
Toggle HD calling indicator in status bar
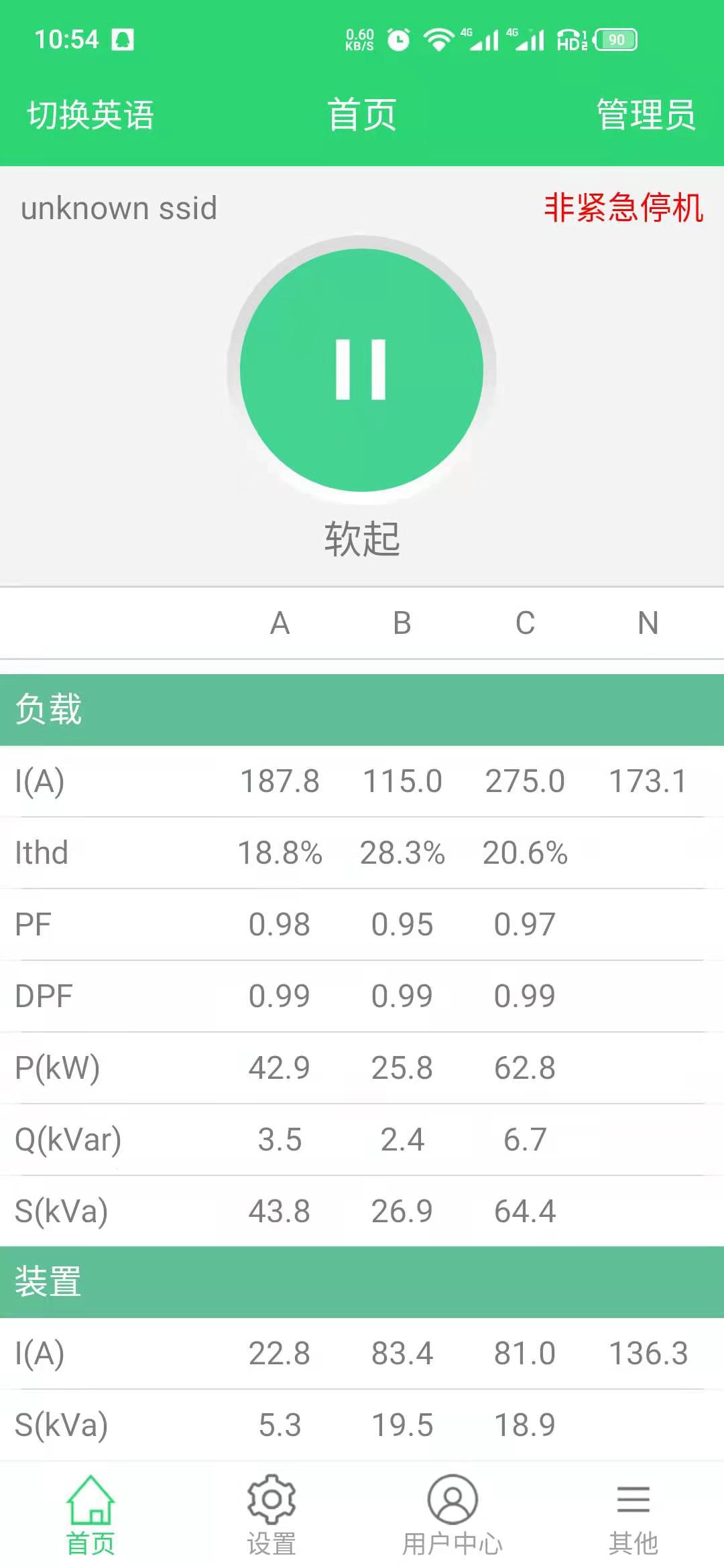(x=570, y=42)
